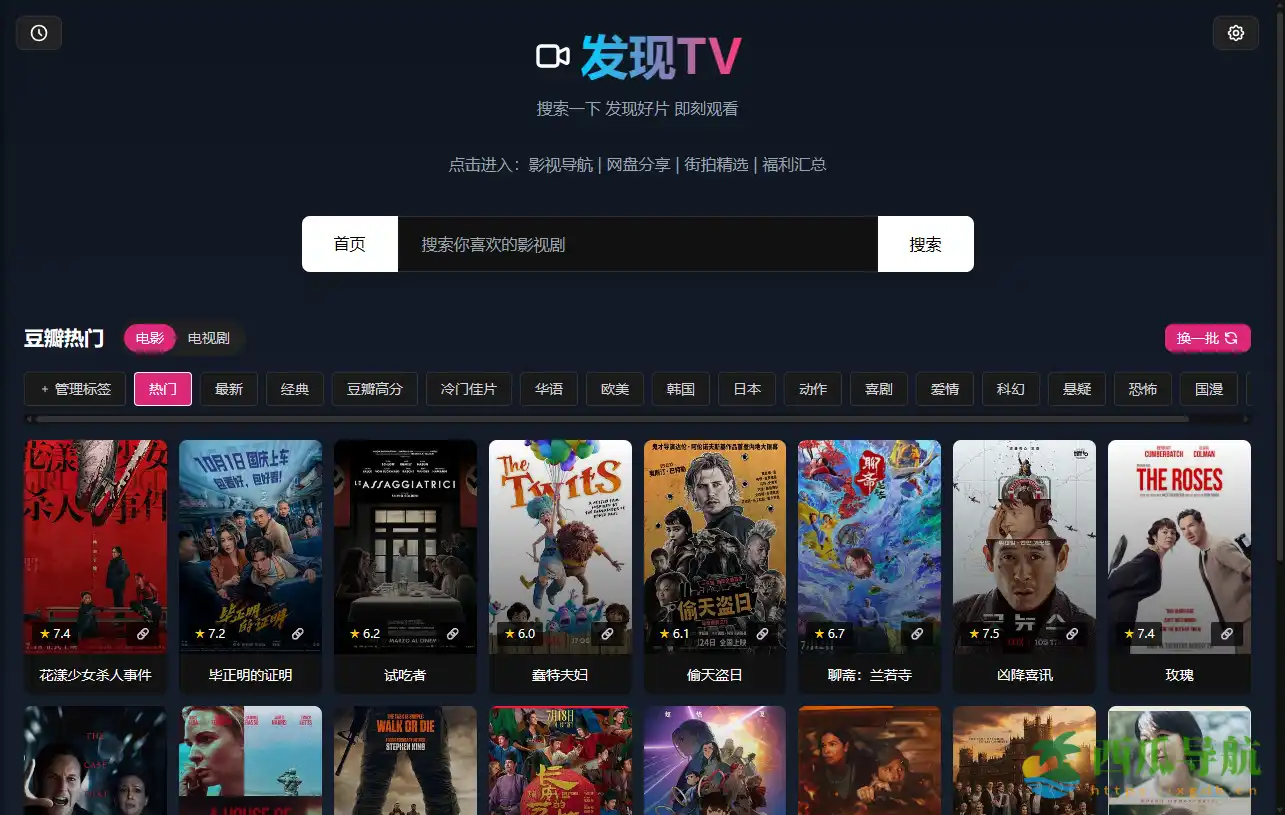This screenshot has height=815, width=1285.
Task: Go to 首页 home button
Action: (x=350, y=244)
